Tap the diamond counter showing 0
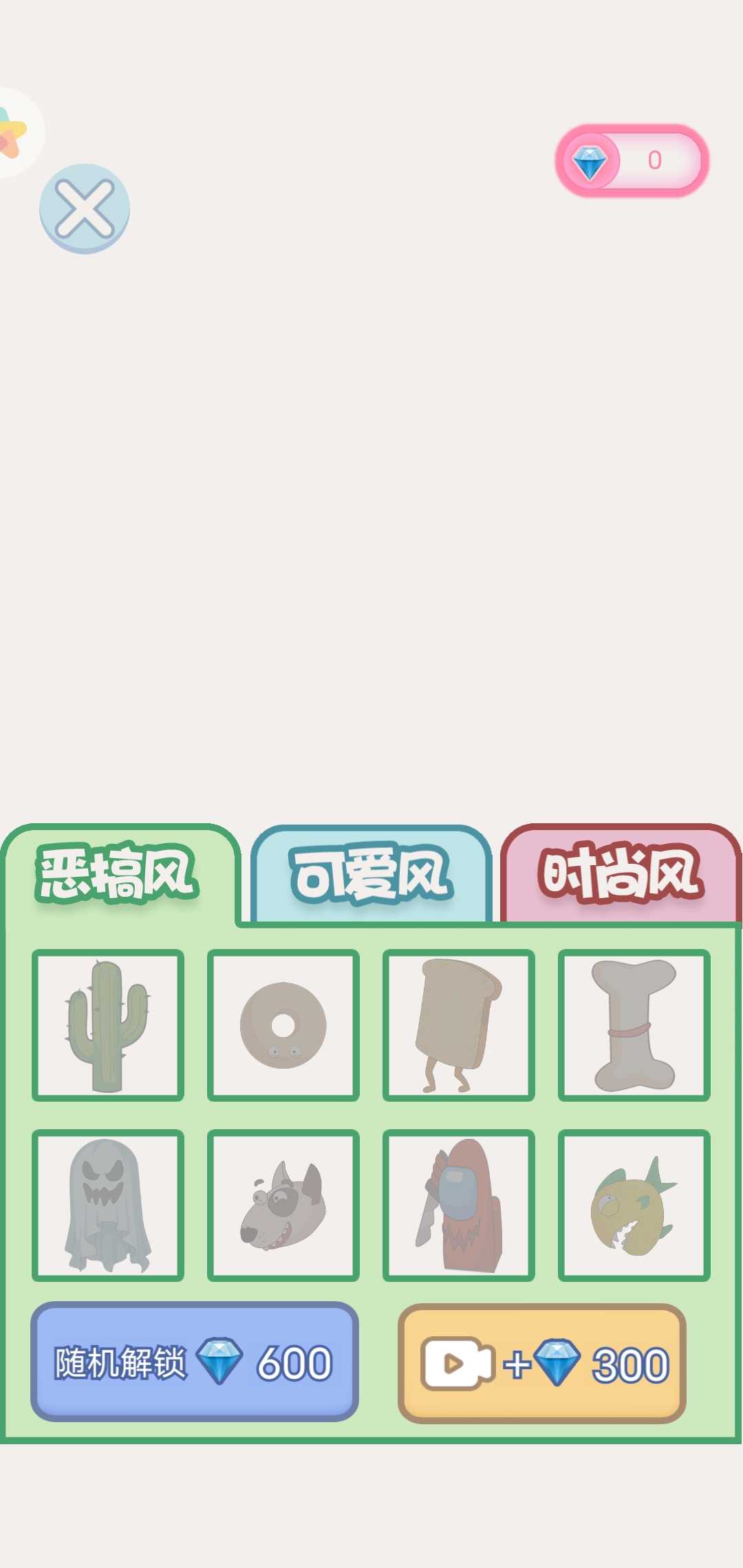The image size is (743, 1568). pos(654,160)
